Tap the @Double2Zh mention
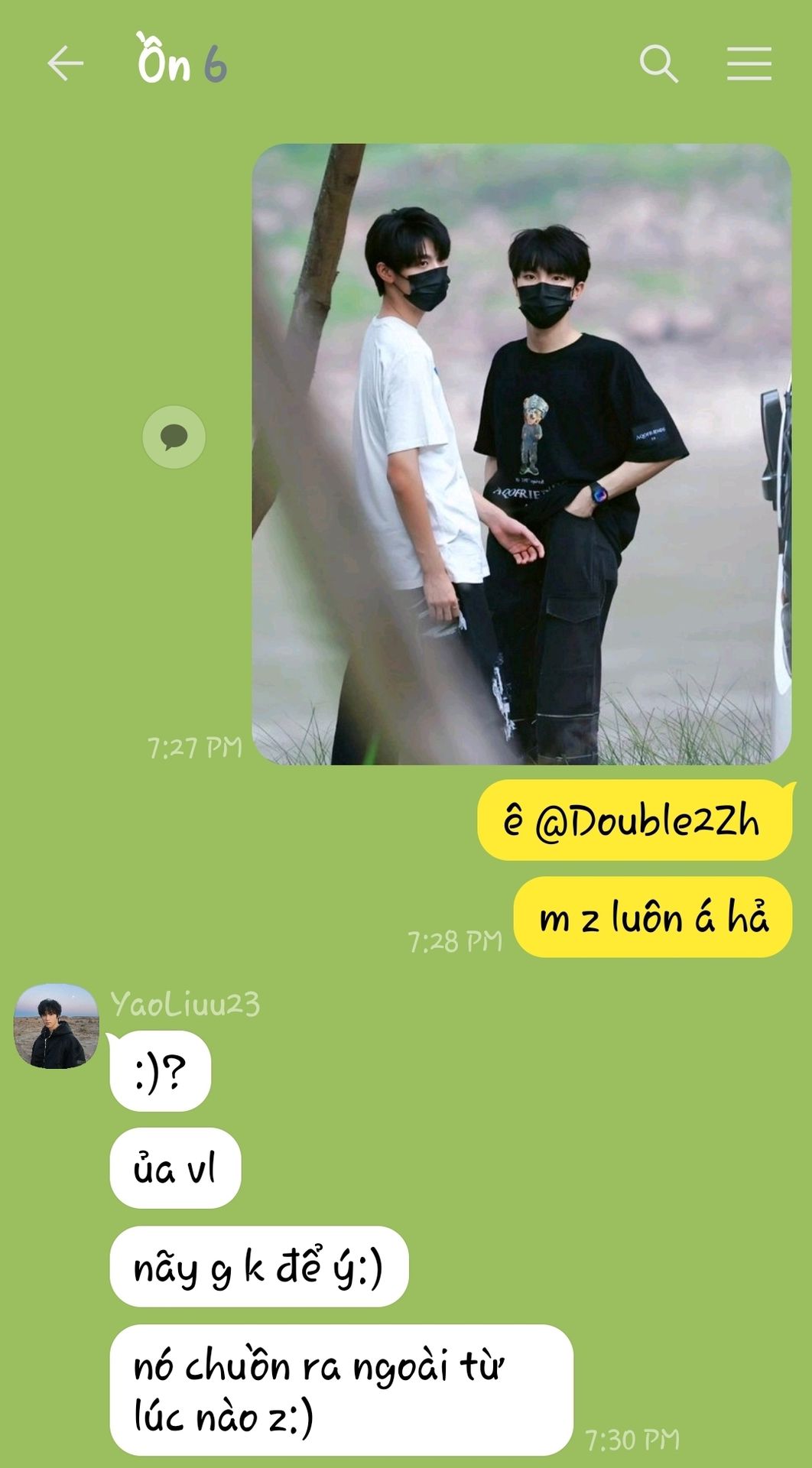 pyautogui.click(x=647, y=821)
